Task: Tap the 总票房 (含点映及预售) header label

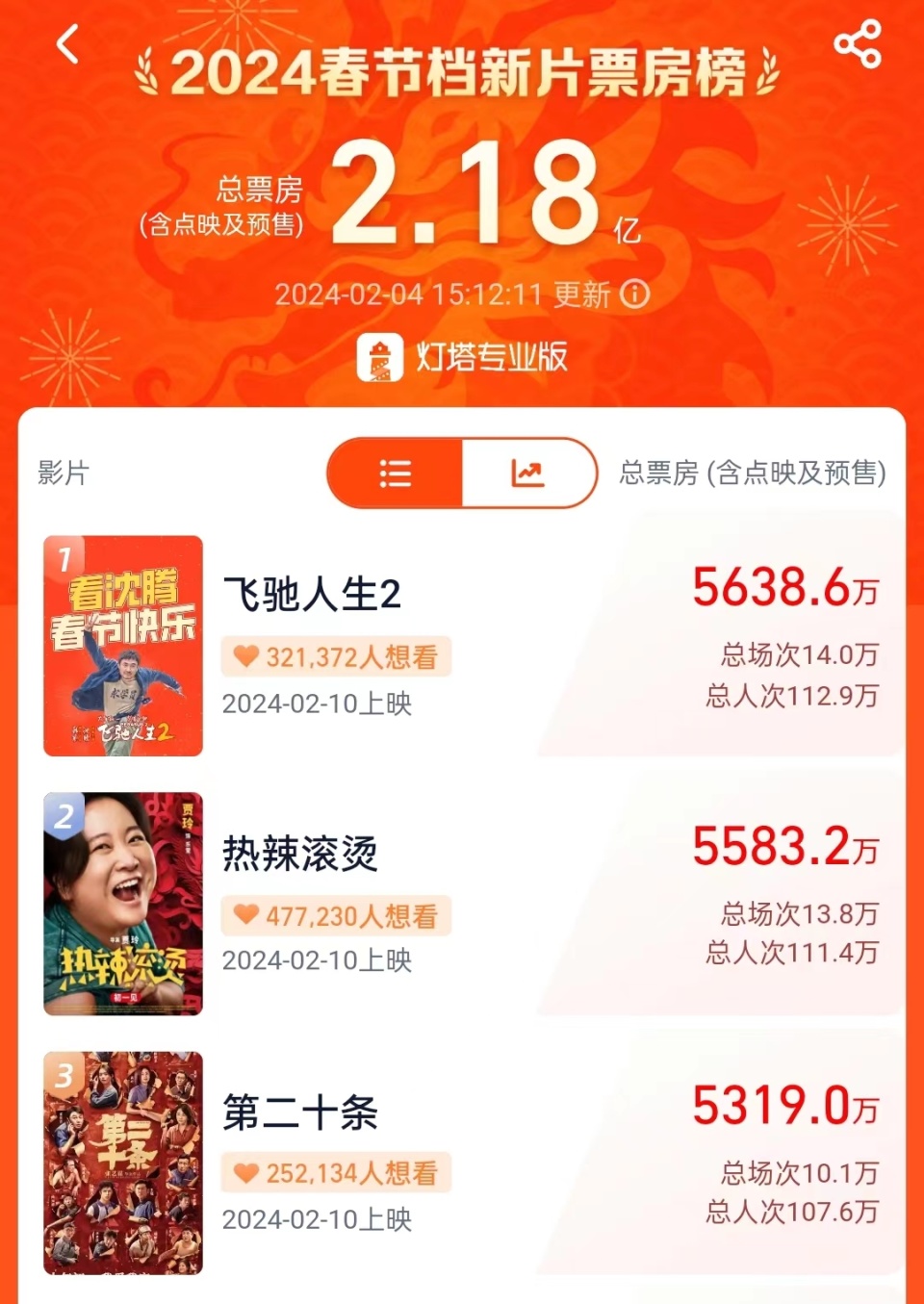Action: pos(754,473)
